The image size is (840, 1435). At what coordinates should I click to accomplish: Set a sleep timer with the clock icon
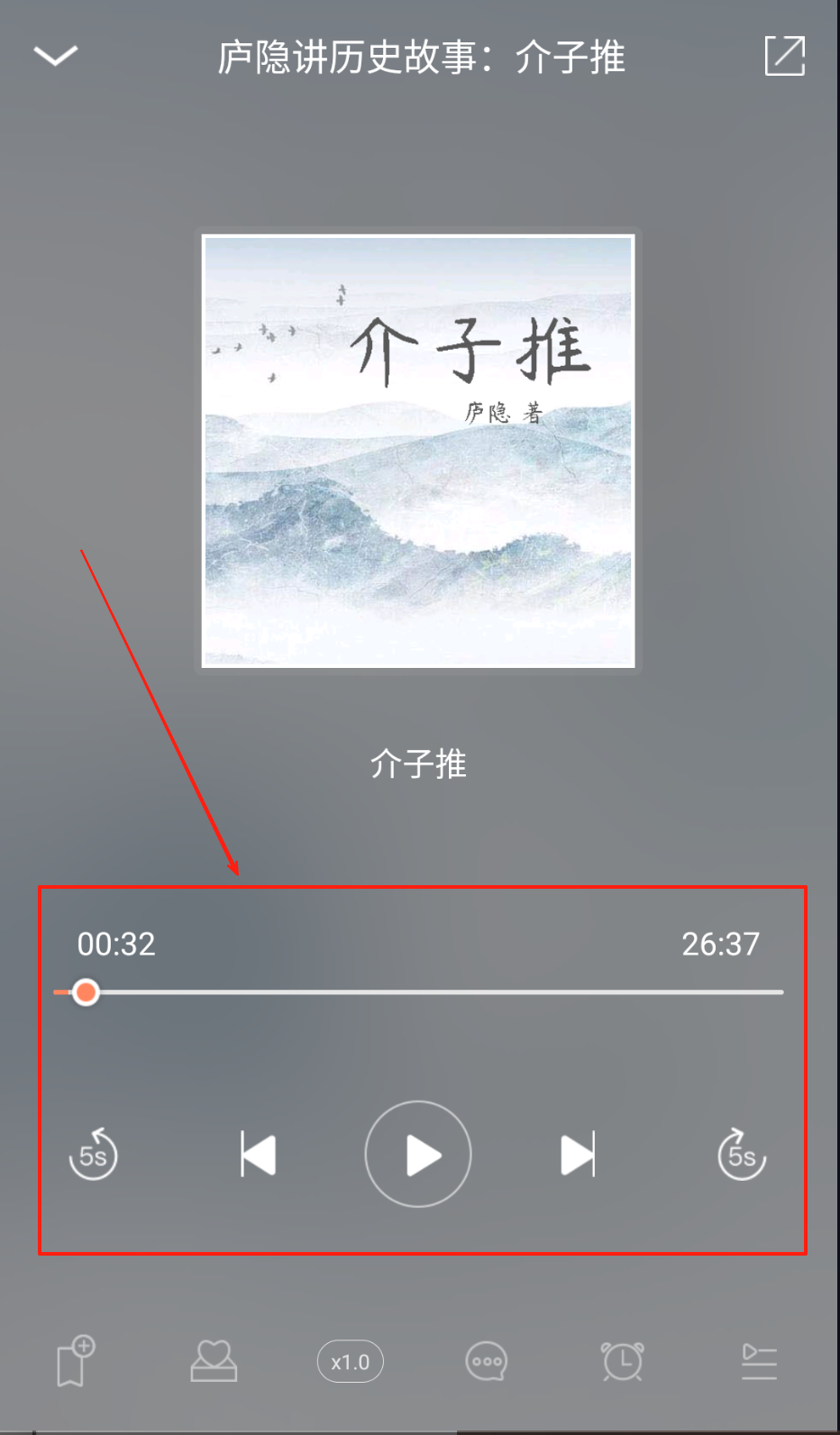[x=623, y=1361]
